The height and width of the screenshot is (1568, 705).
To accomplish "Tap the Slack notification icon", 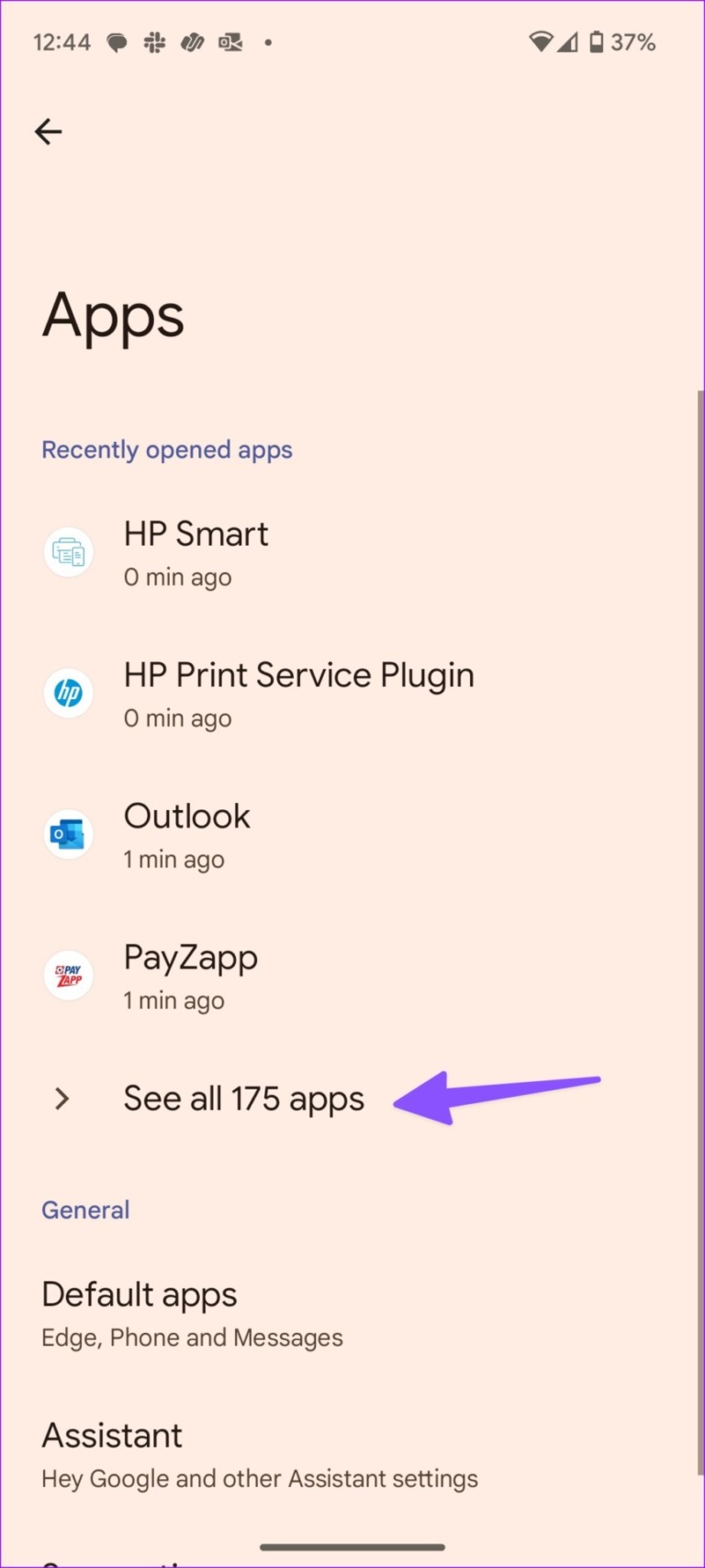I will click(154, 41).
